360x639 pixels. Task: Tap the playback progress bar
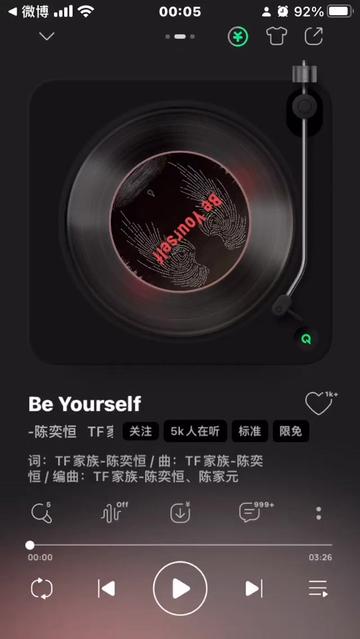(x=180, y=545)
